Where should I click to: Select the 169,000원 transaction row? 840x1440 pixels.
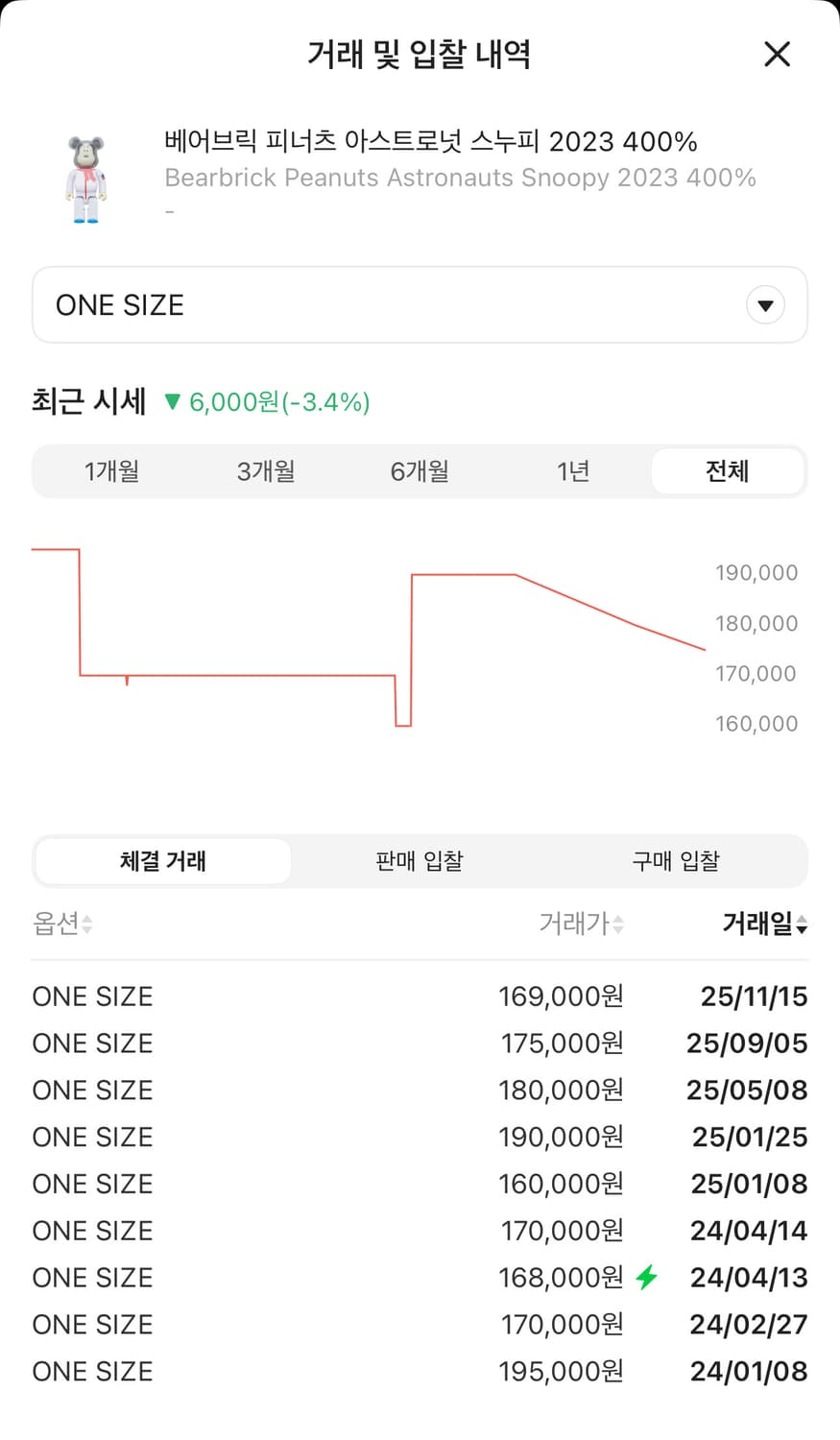420,996
